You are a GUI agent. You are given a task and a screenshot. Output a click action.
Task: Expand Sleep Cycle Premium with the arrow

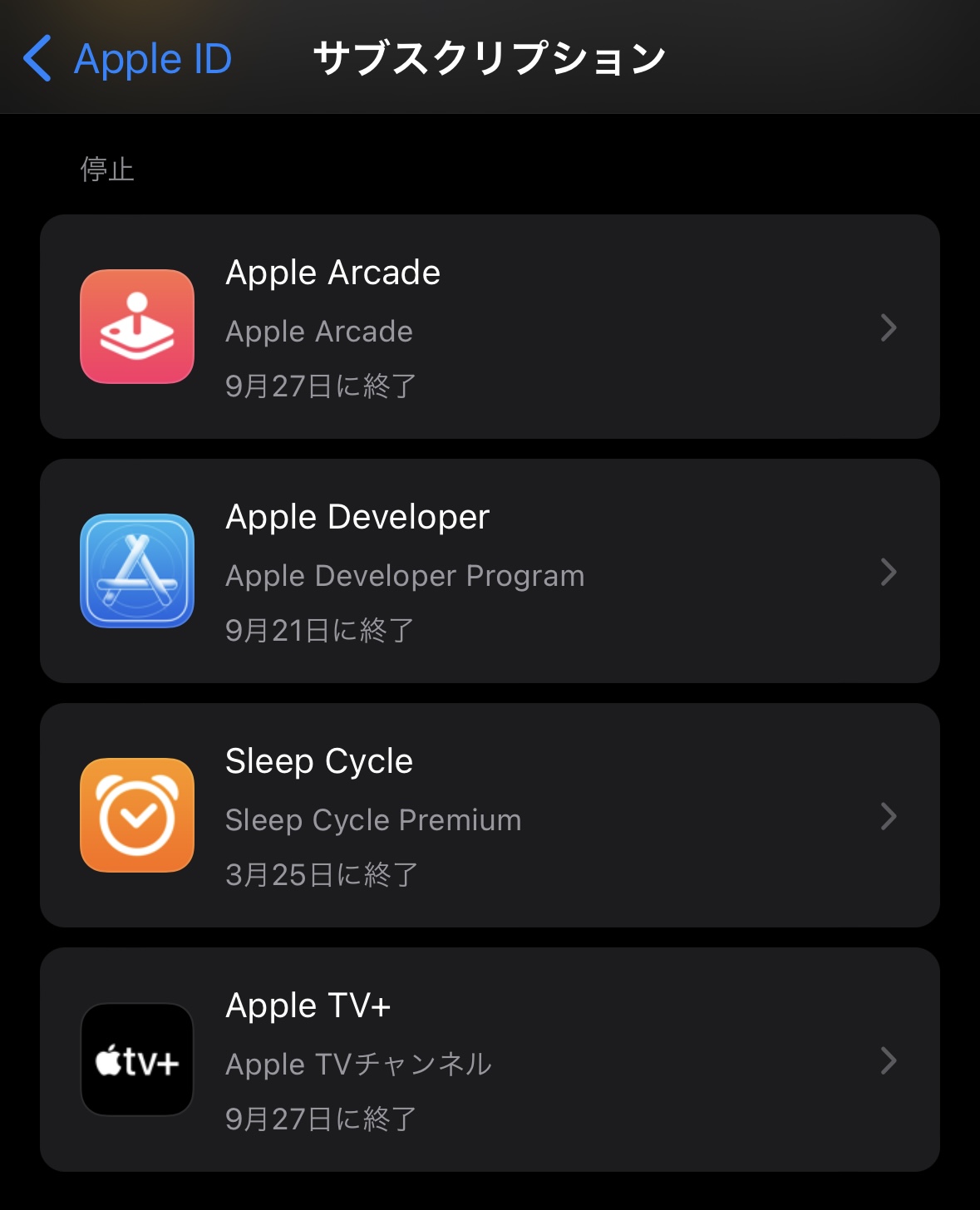pyautogui.click(x=889, y=817)
